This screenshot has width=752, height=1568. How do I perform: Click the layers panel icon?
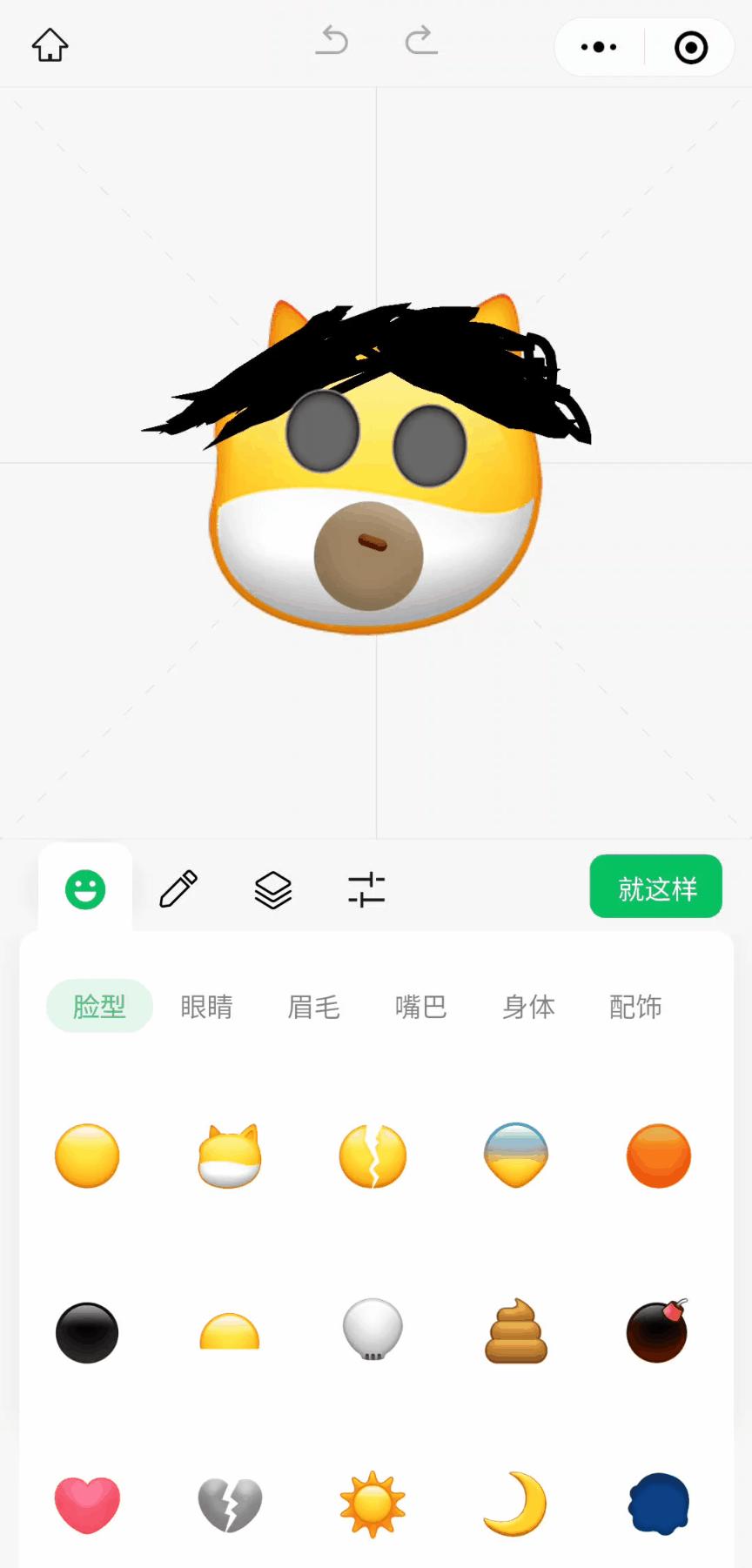tap(272, 888)
